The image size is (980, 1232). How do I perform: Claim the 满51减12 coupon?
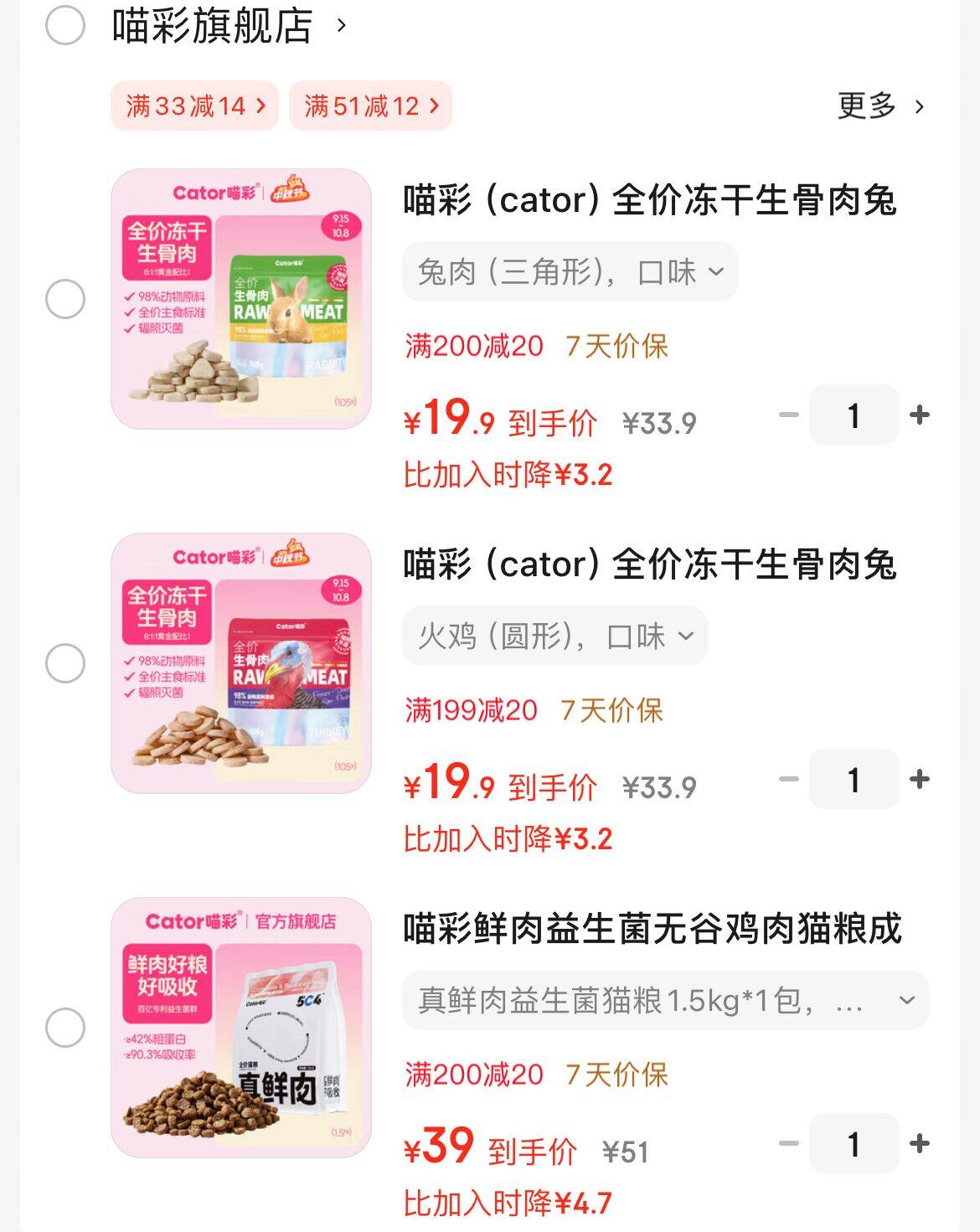[369, 106]
